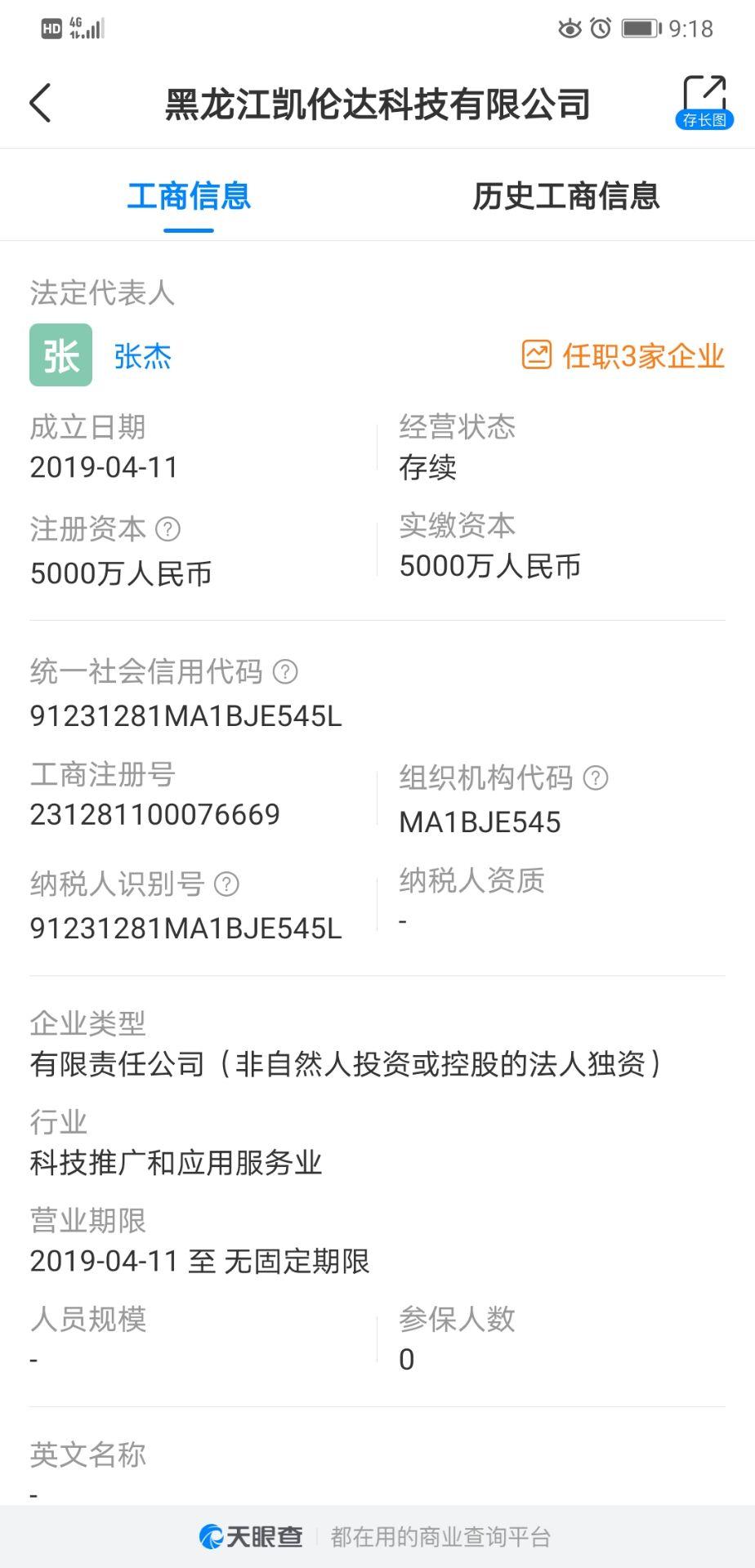The height and width of the screenshot is (1568, 755).
Task: Tap the 张 avatar of legal representative
Action: click(x=60, y=356)
